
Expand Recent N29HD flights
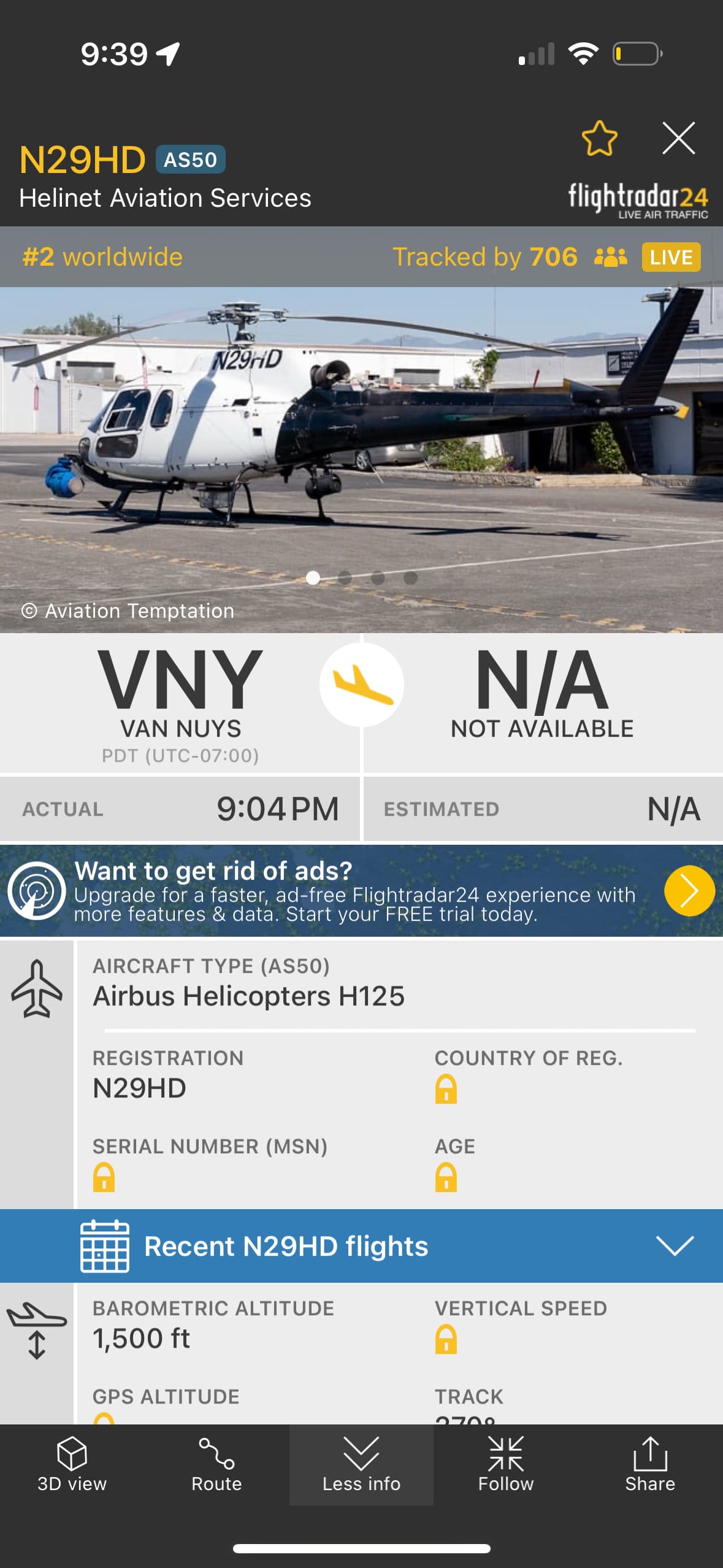[674, 1245]
